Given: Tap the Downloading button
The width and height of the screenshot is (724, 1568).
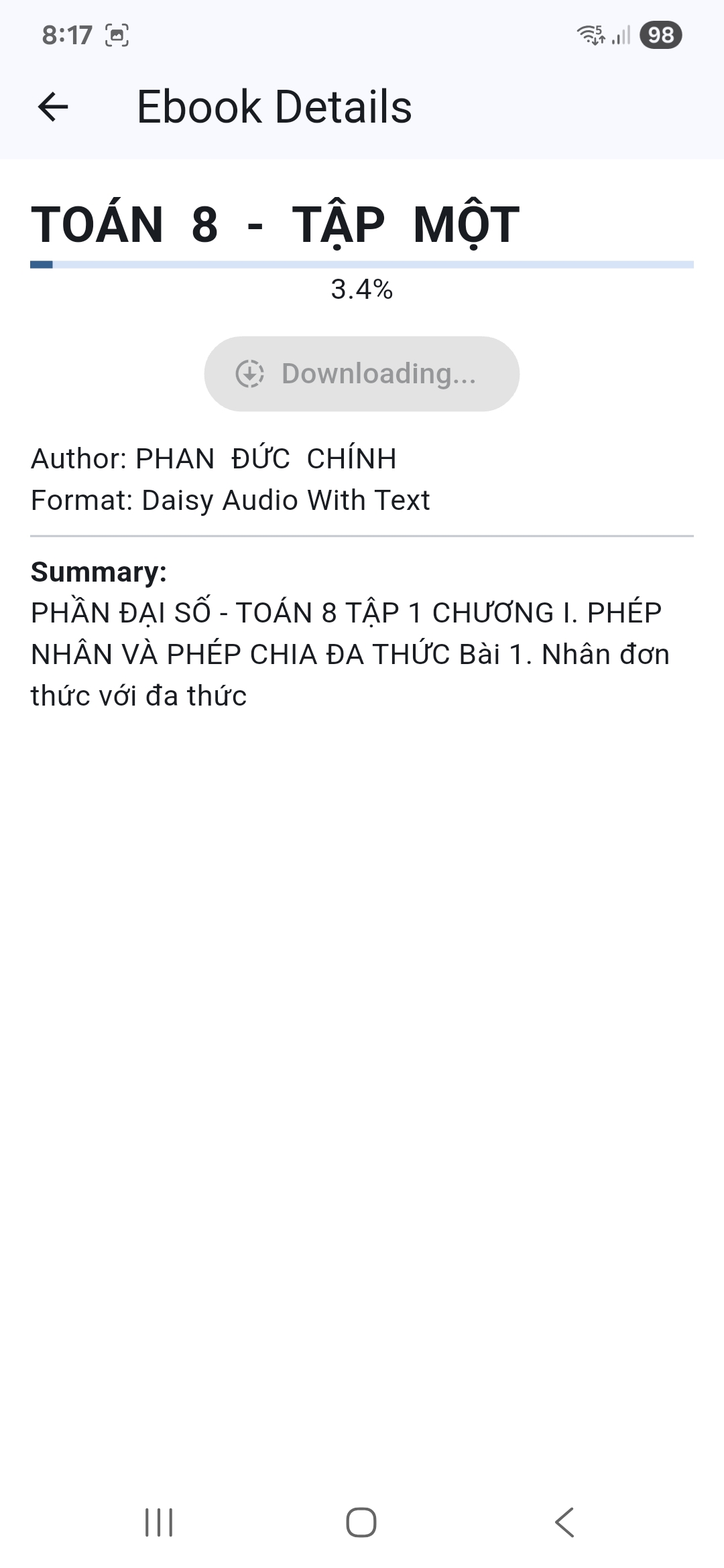Looking at the screenshot, I should click(361, 374).
